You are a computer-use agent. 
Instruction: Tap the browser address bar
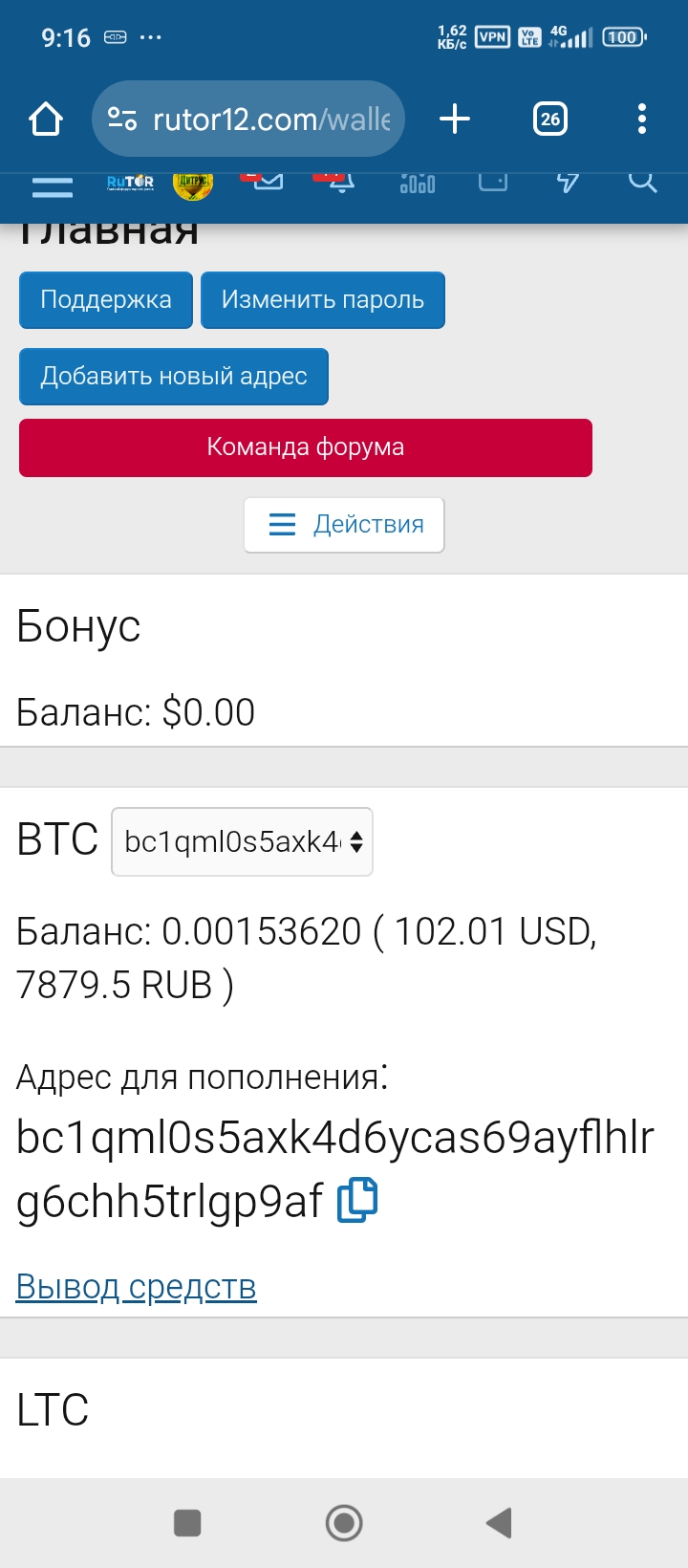(248, 118)
